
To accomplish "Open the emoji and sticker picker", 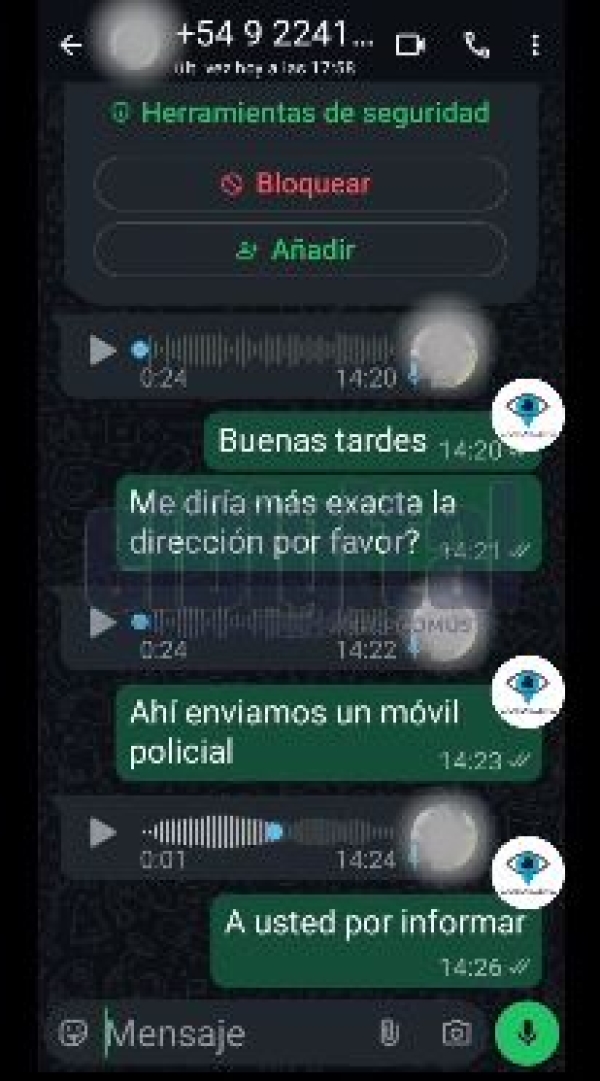I will [73, 1032].
